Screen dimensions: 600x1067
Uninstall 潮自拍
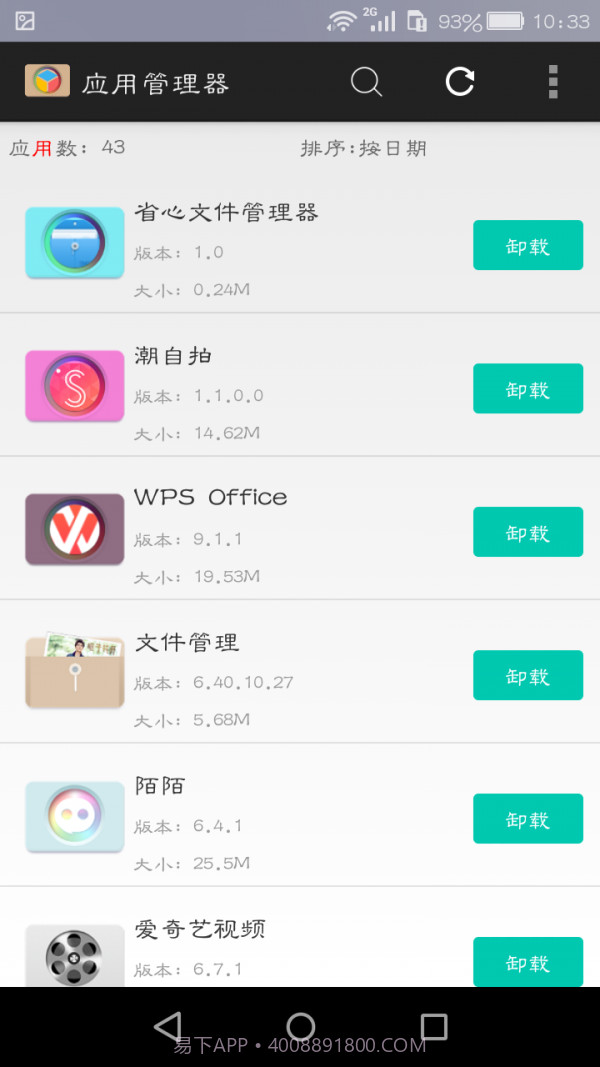click(527, 389)
